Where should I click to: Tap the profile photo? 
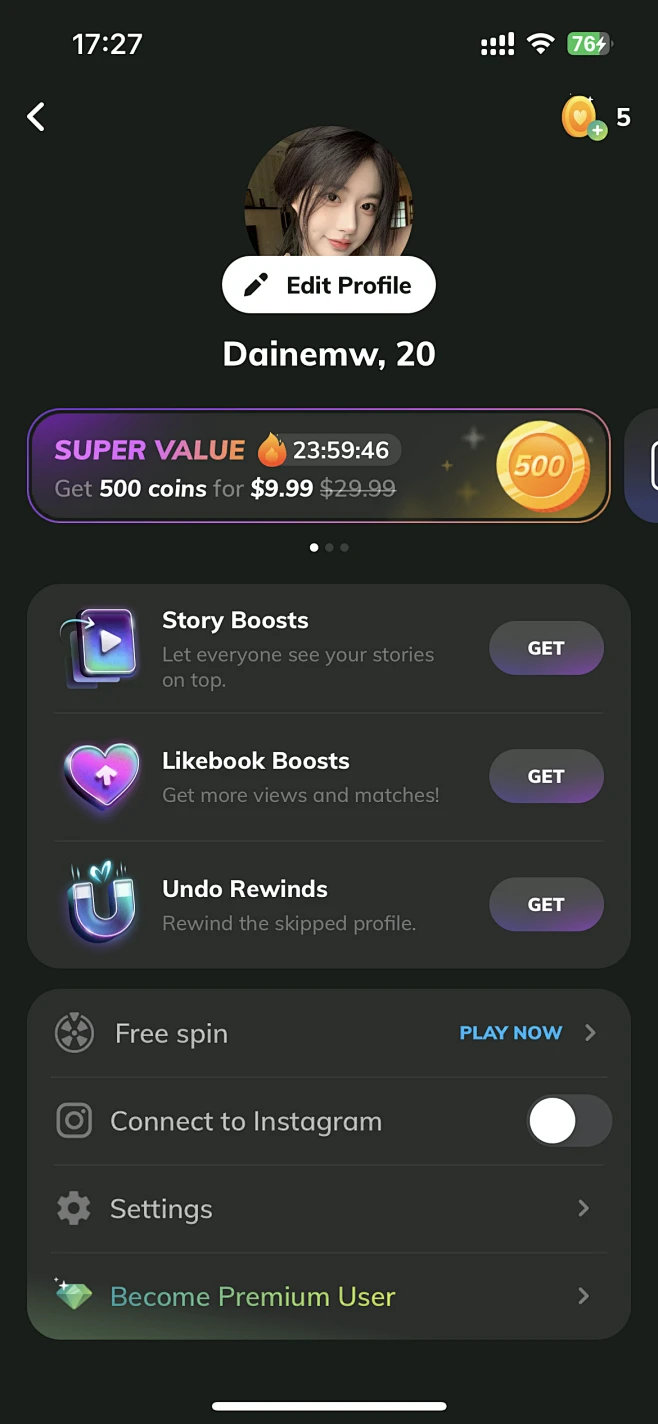click(328, 190)
